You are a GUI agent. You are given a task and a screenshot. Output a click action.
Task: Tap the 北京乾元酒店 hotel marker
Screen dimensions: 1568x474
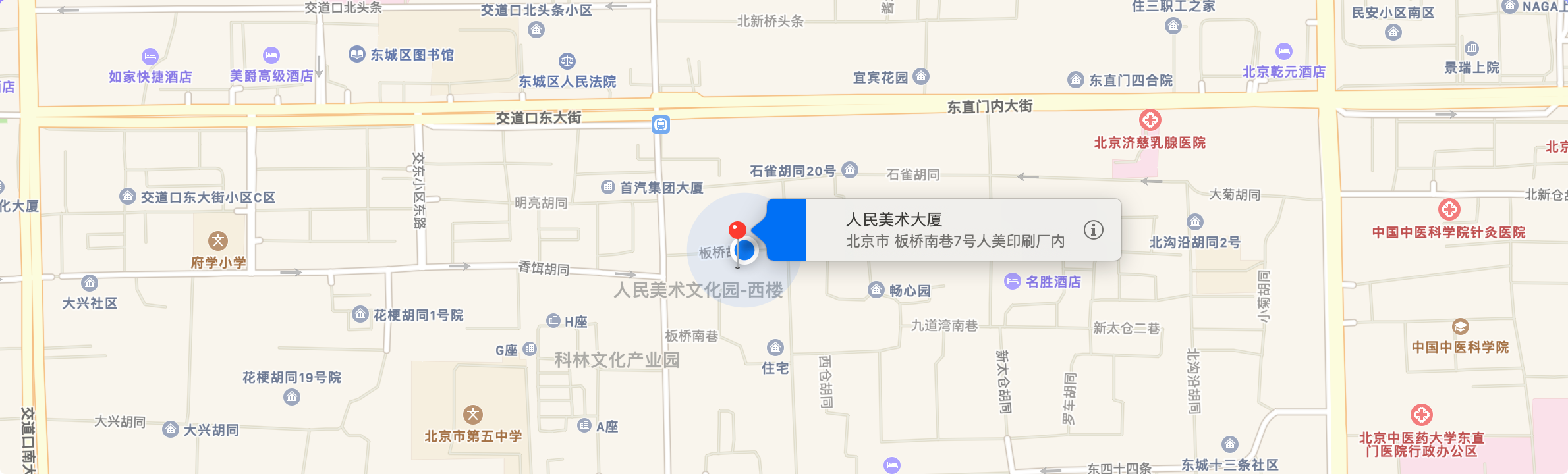coord(1284,51)
